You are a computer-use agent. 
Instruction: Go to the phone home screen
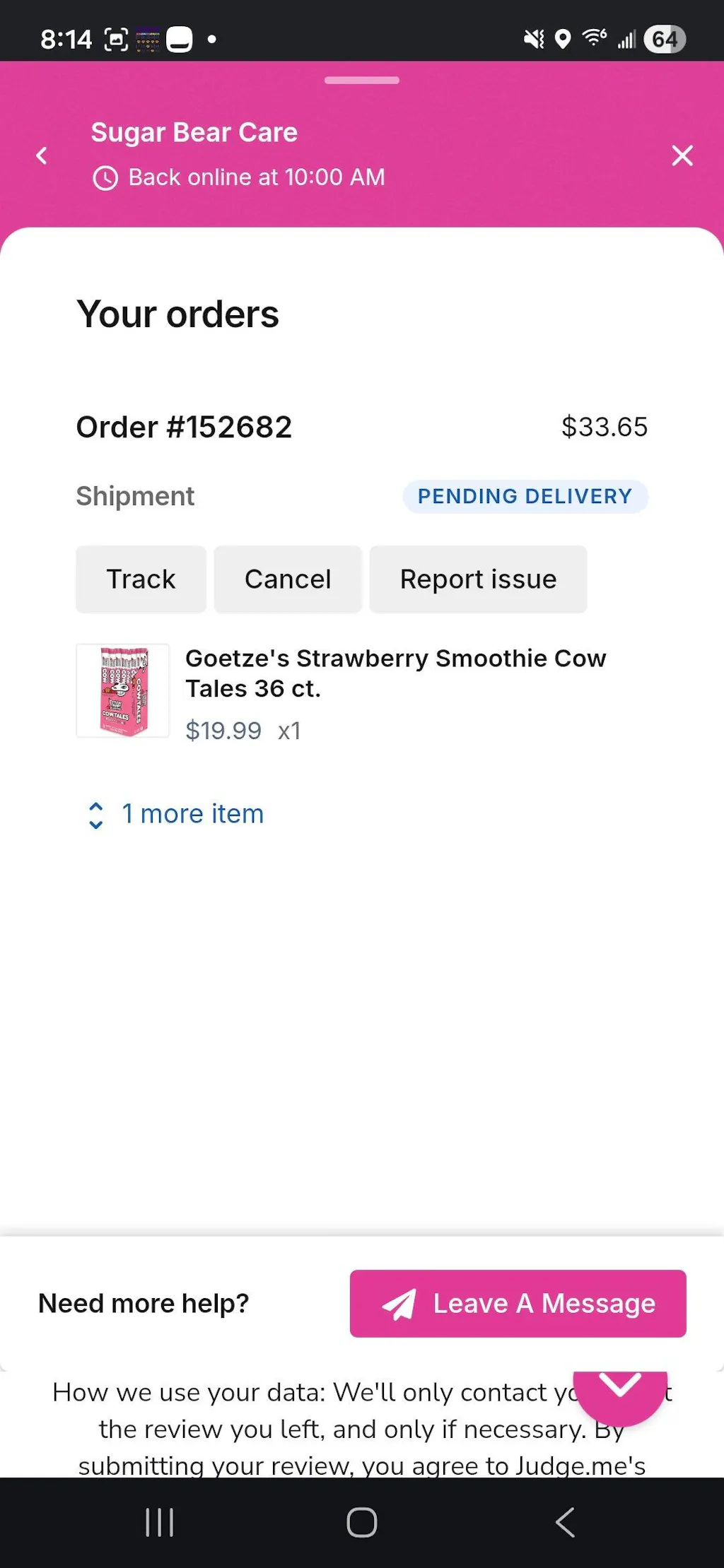click(x=362, y=1522)
